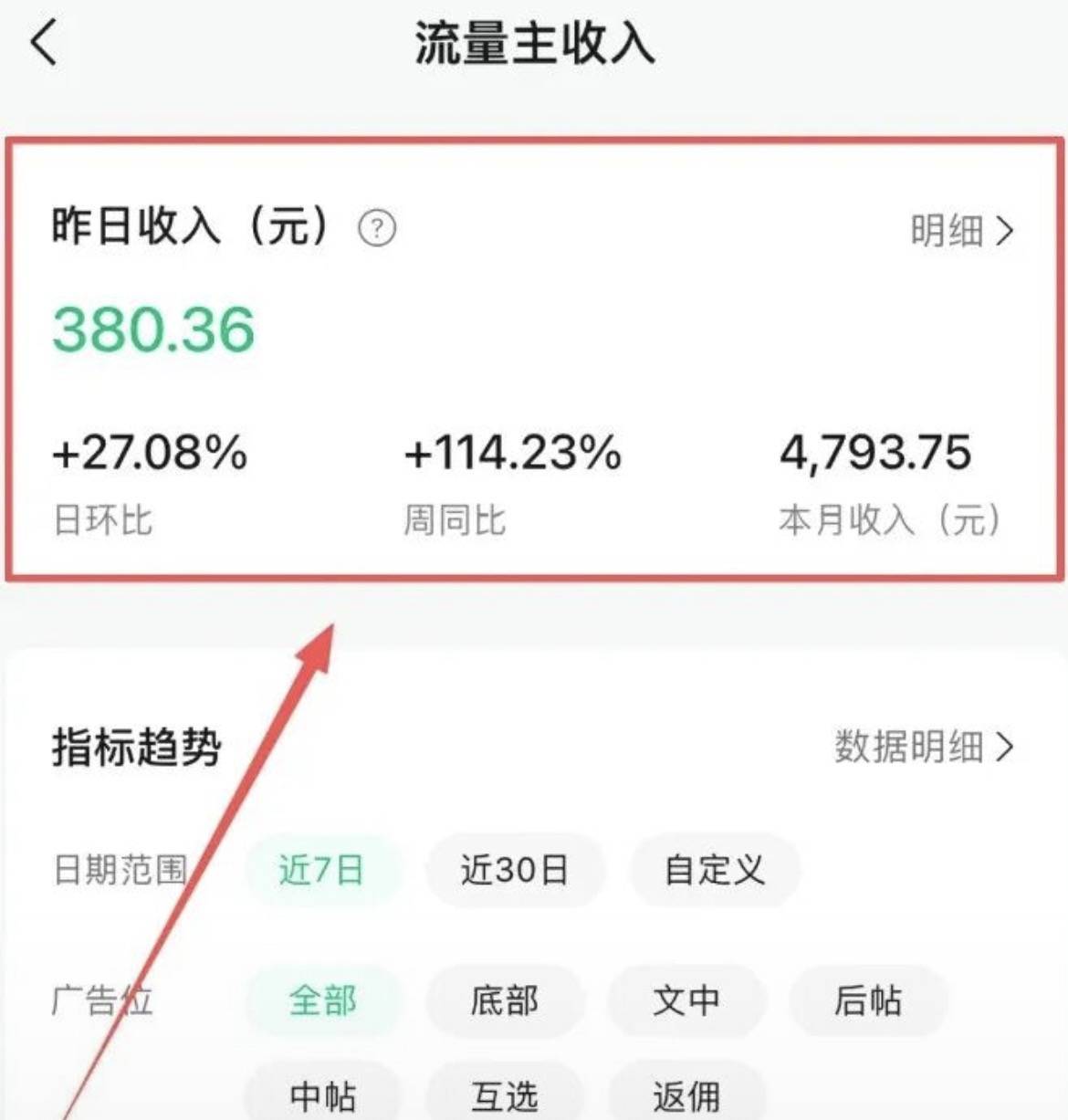Filter ad position by 返佣
The image size is (1068, 1120).
point(686,1094)
